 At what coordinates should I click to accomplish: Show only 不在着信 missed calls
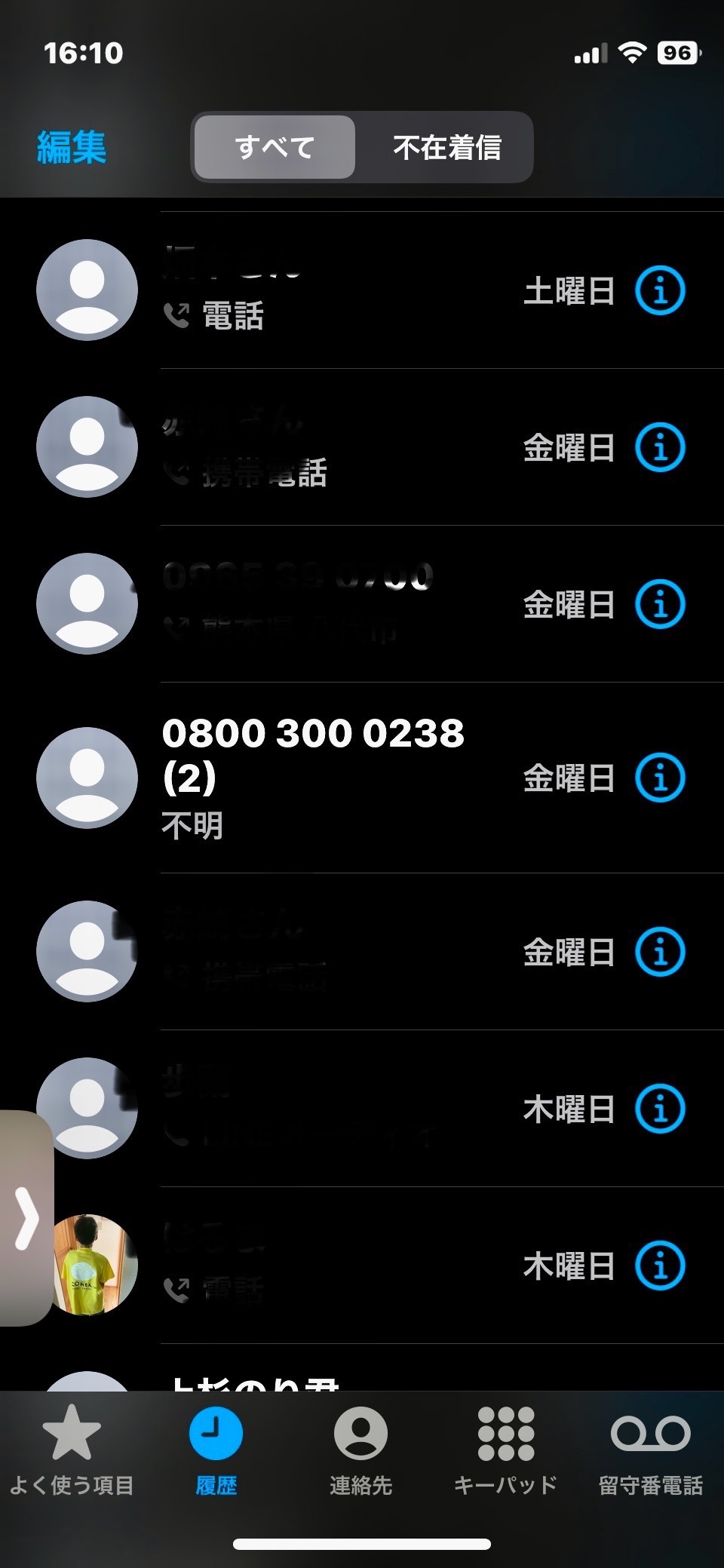click(446, 147)
